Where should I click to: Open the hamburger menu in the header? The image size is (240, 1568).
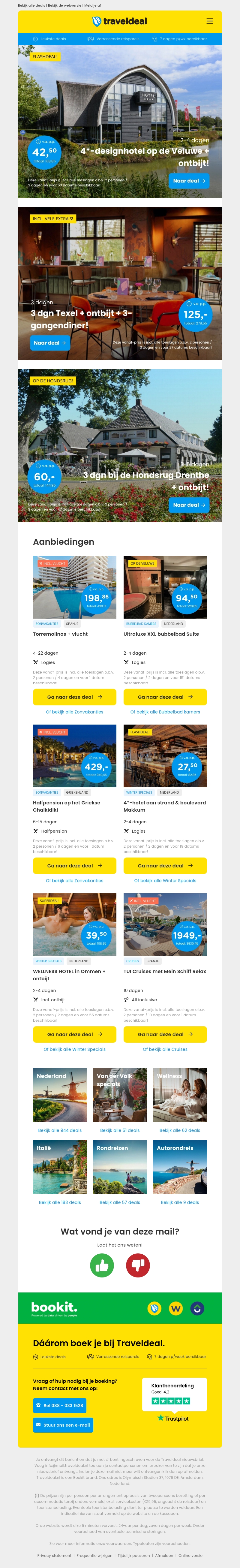[209, 21]
